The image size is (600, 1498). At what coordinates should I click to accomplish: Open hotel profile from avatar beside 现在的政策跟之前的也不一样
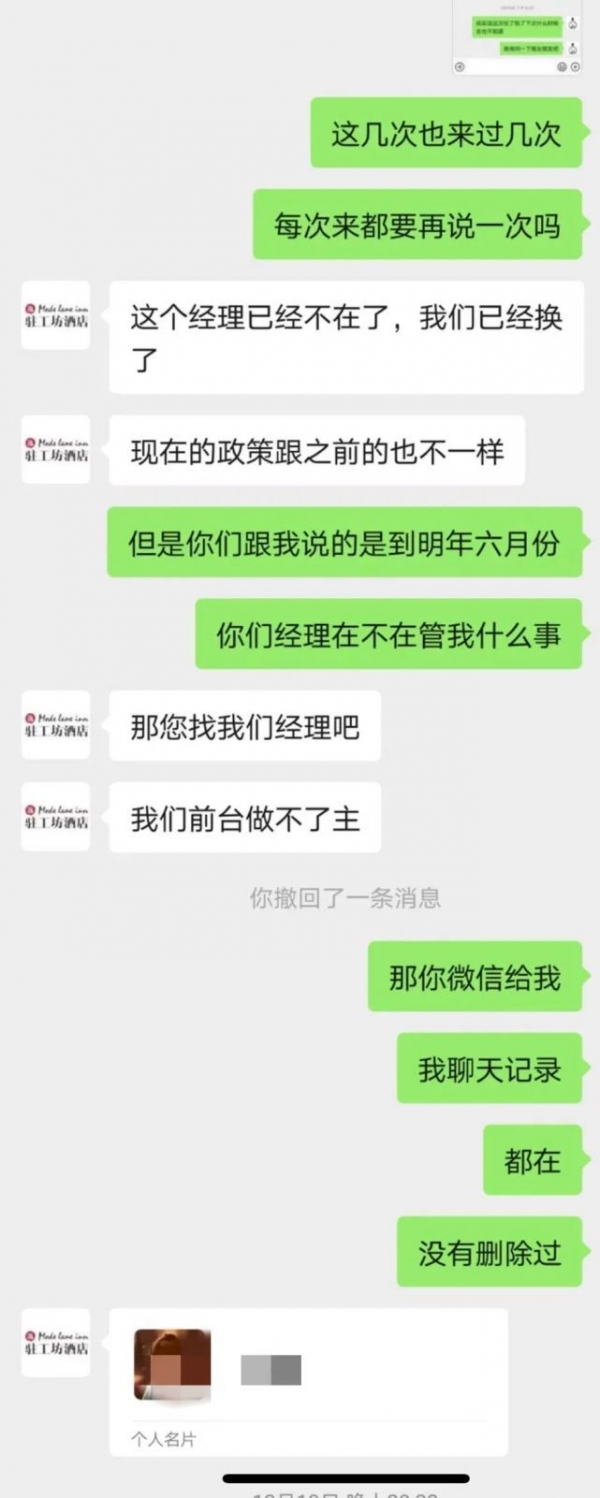pyautogui.click(x=56, y=450)
